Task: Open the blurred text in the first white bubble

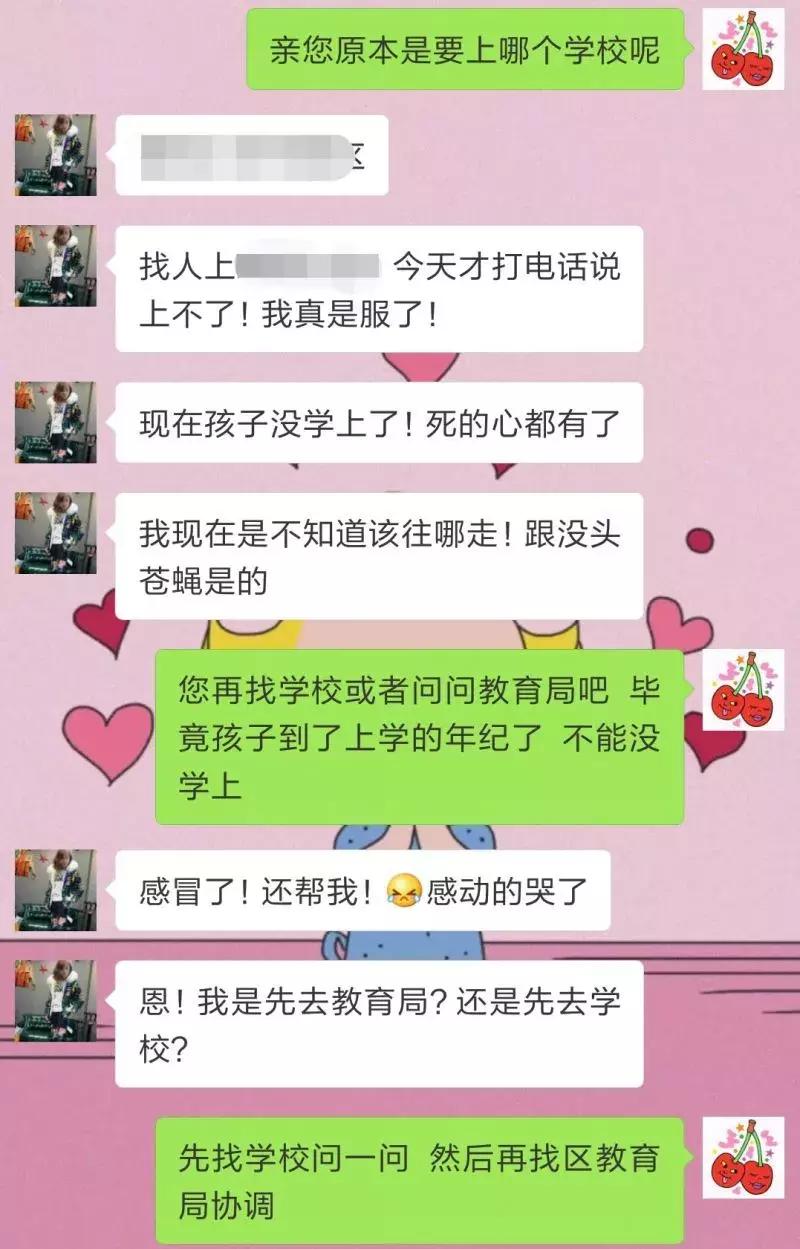Action: [245, 155]
